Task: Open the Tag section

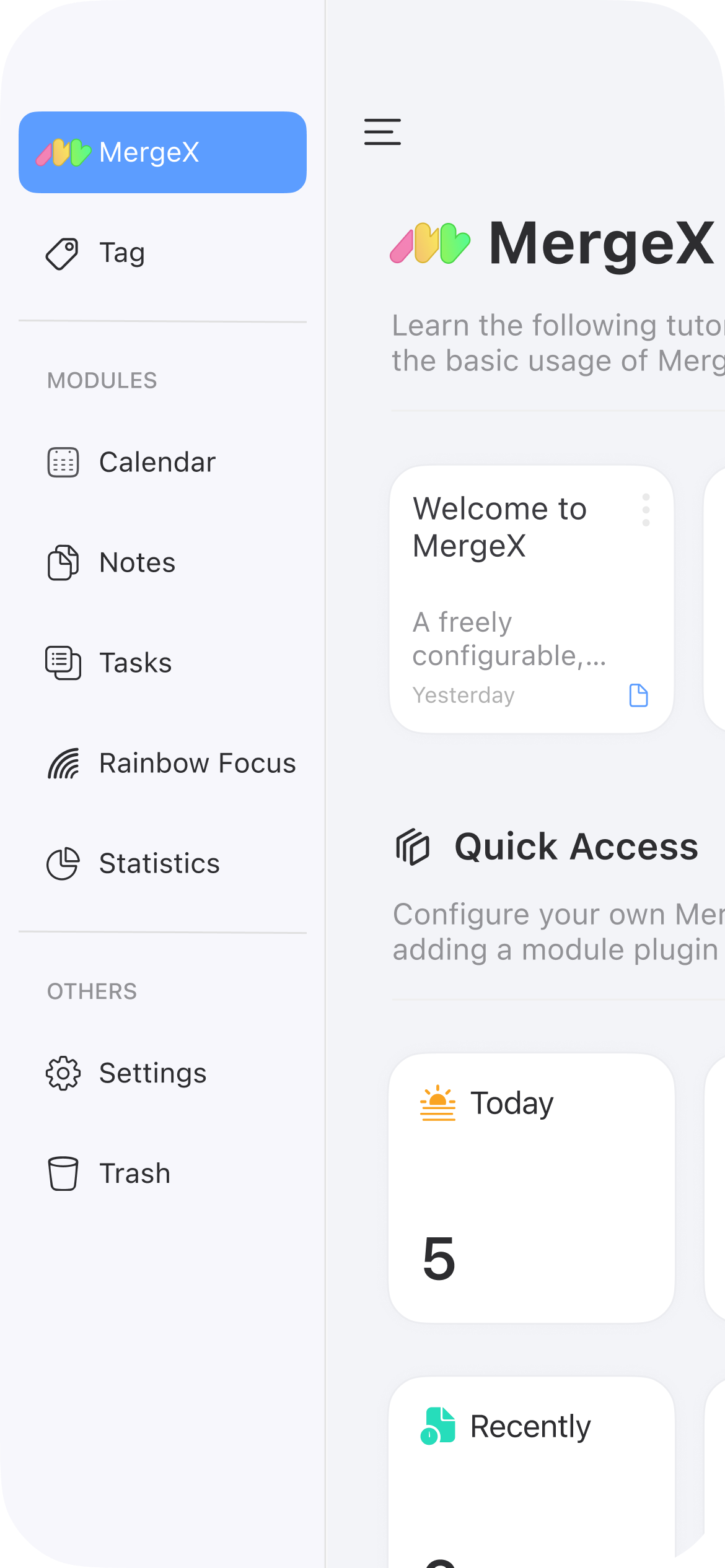Action: [x=162, y=253]
